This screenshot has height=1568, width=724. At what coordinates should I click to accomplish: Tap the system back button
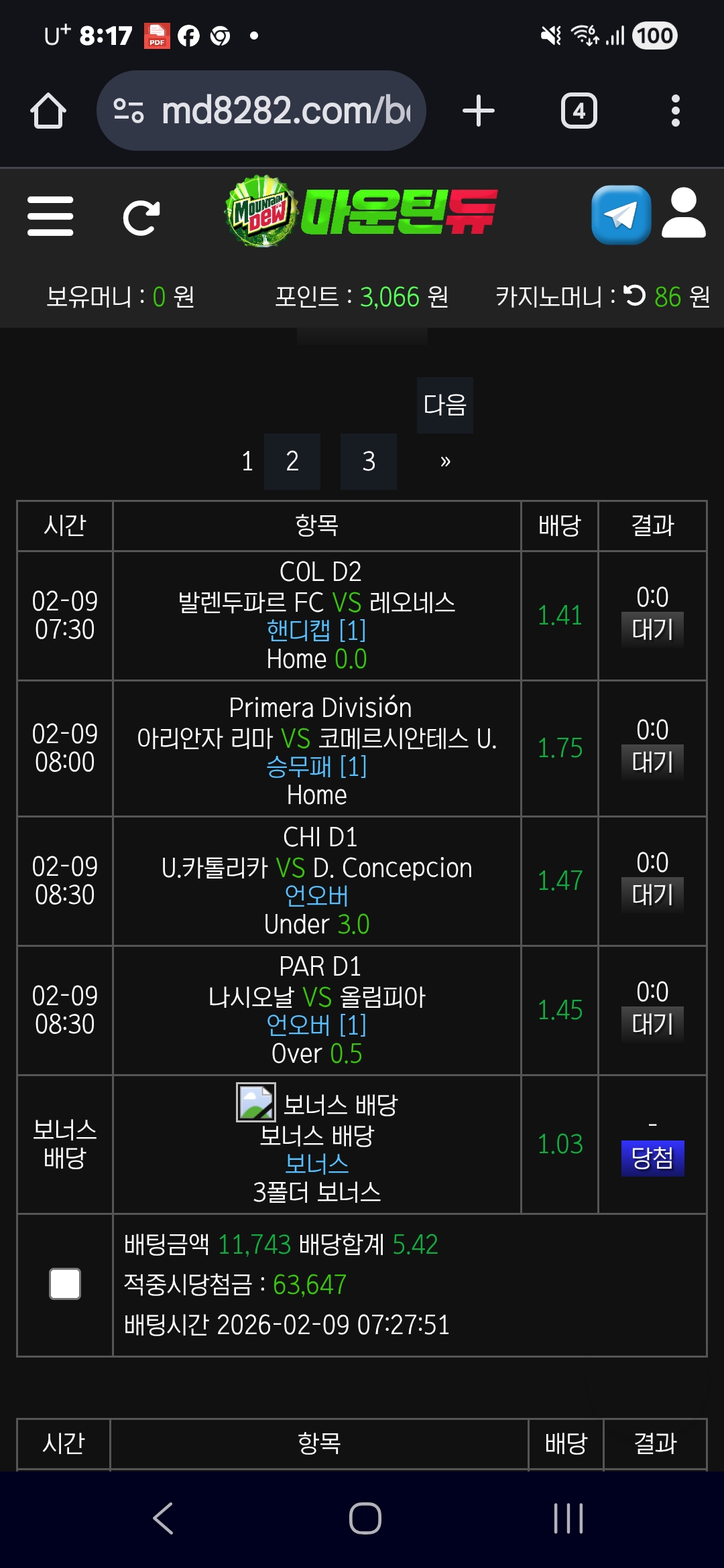pos(163,1518)
